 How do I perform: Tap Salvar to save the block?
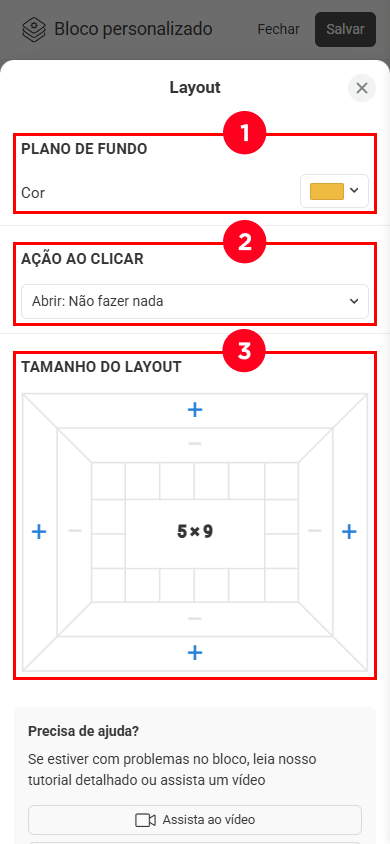click(x=345, y=29)
